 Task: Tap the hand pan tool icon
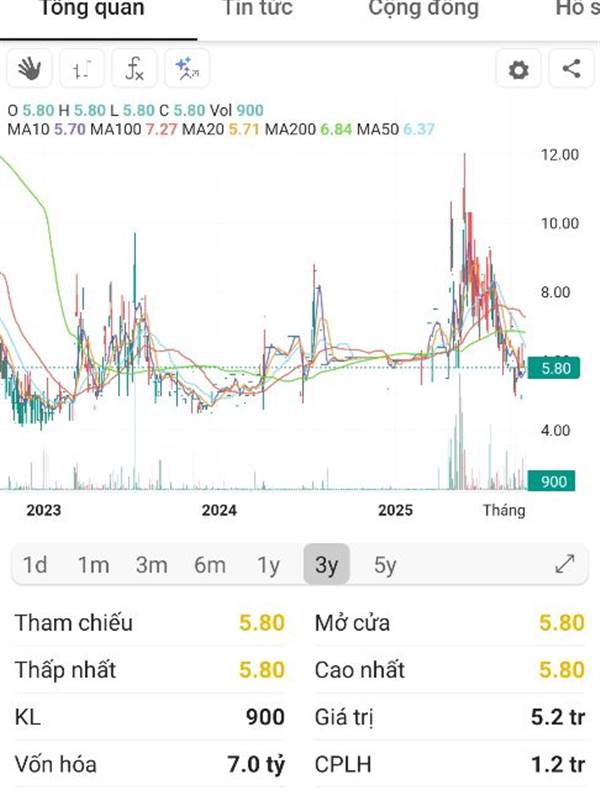(30, 68)
